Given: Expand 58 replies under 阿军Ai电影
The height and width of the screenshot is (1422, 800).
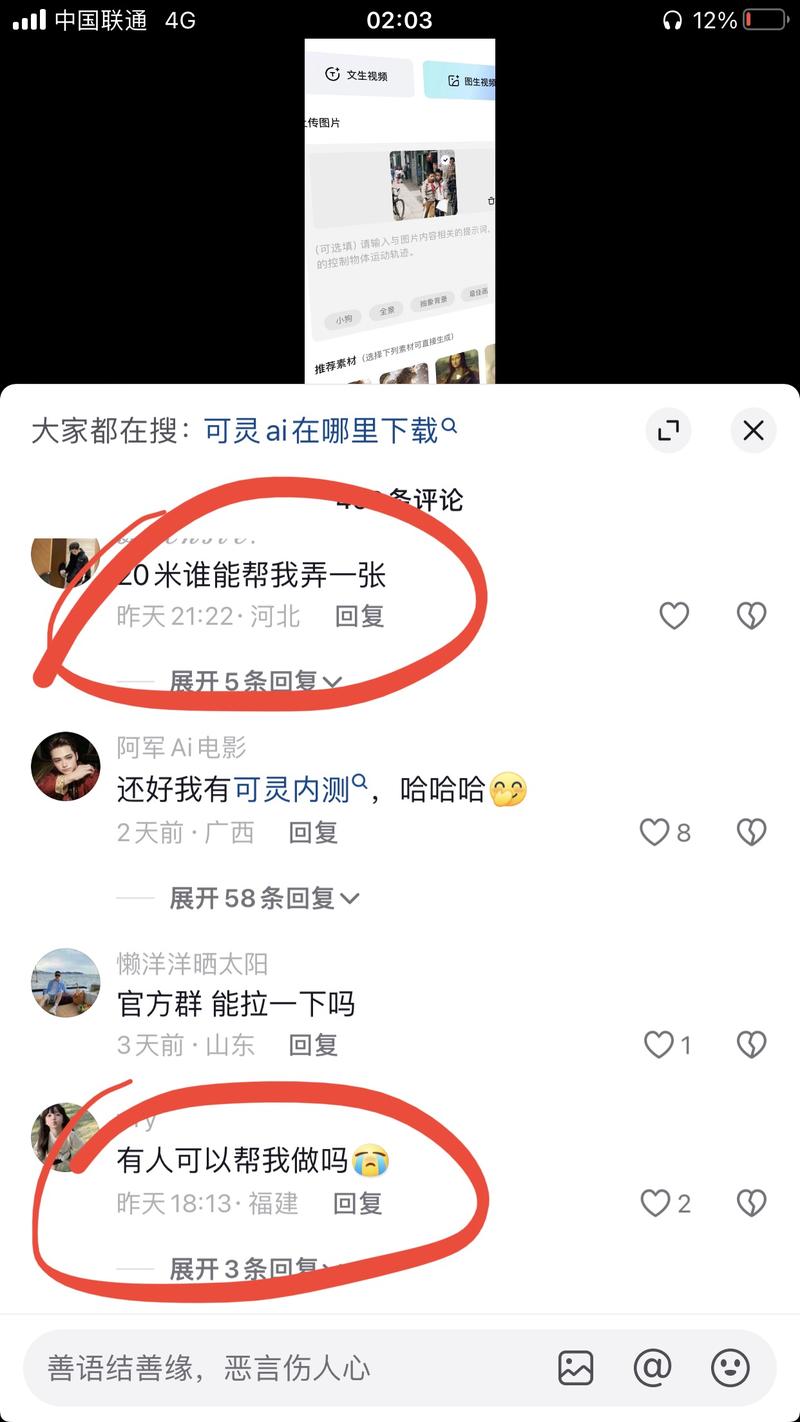Looking at the screenshot, I should pos(263,898).
